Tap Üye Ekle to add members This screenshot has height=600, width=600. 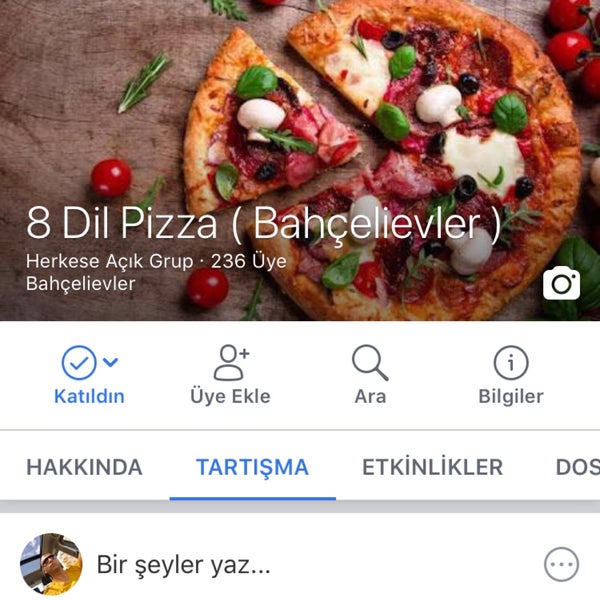(x=230, y=375)
